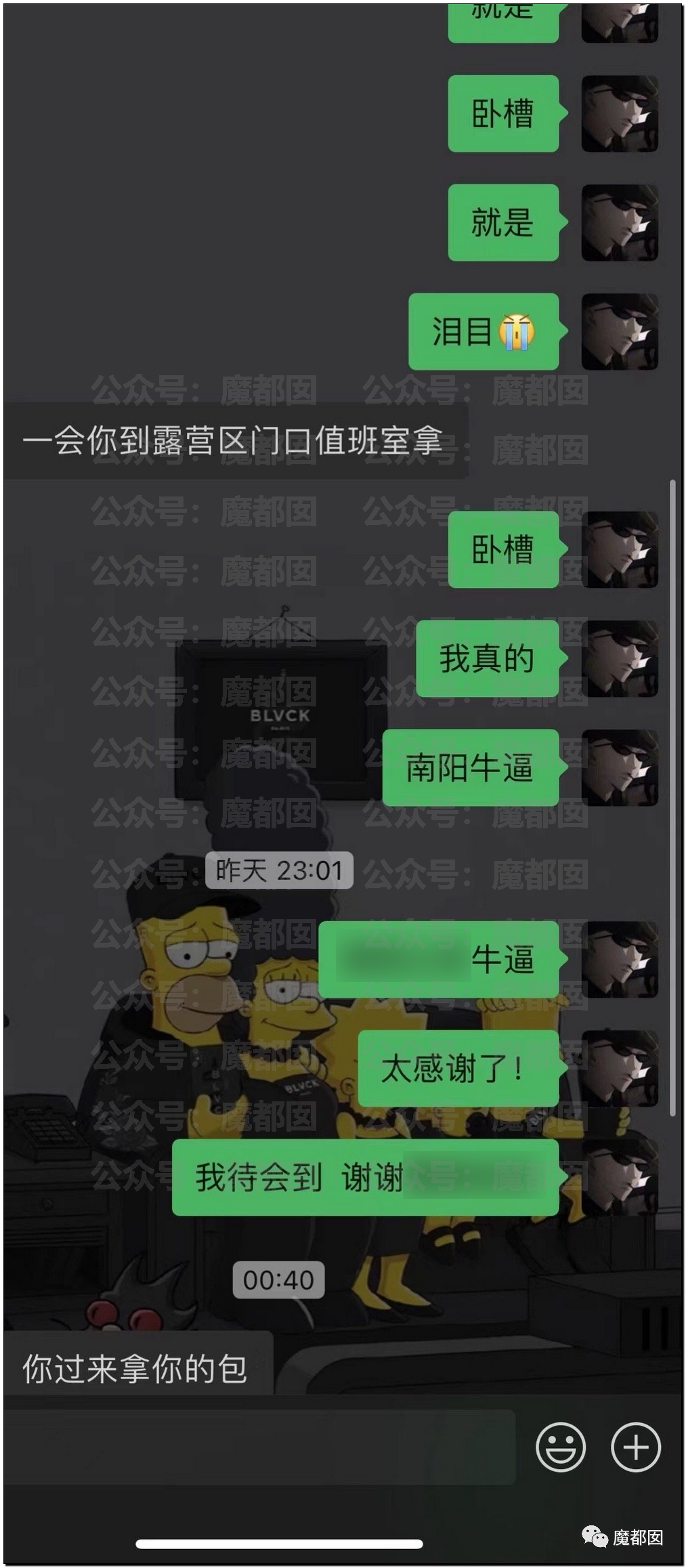Focus the message input field
The width and height of the screenshot is (686, 1568).
tap(261, 1447)
